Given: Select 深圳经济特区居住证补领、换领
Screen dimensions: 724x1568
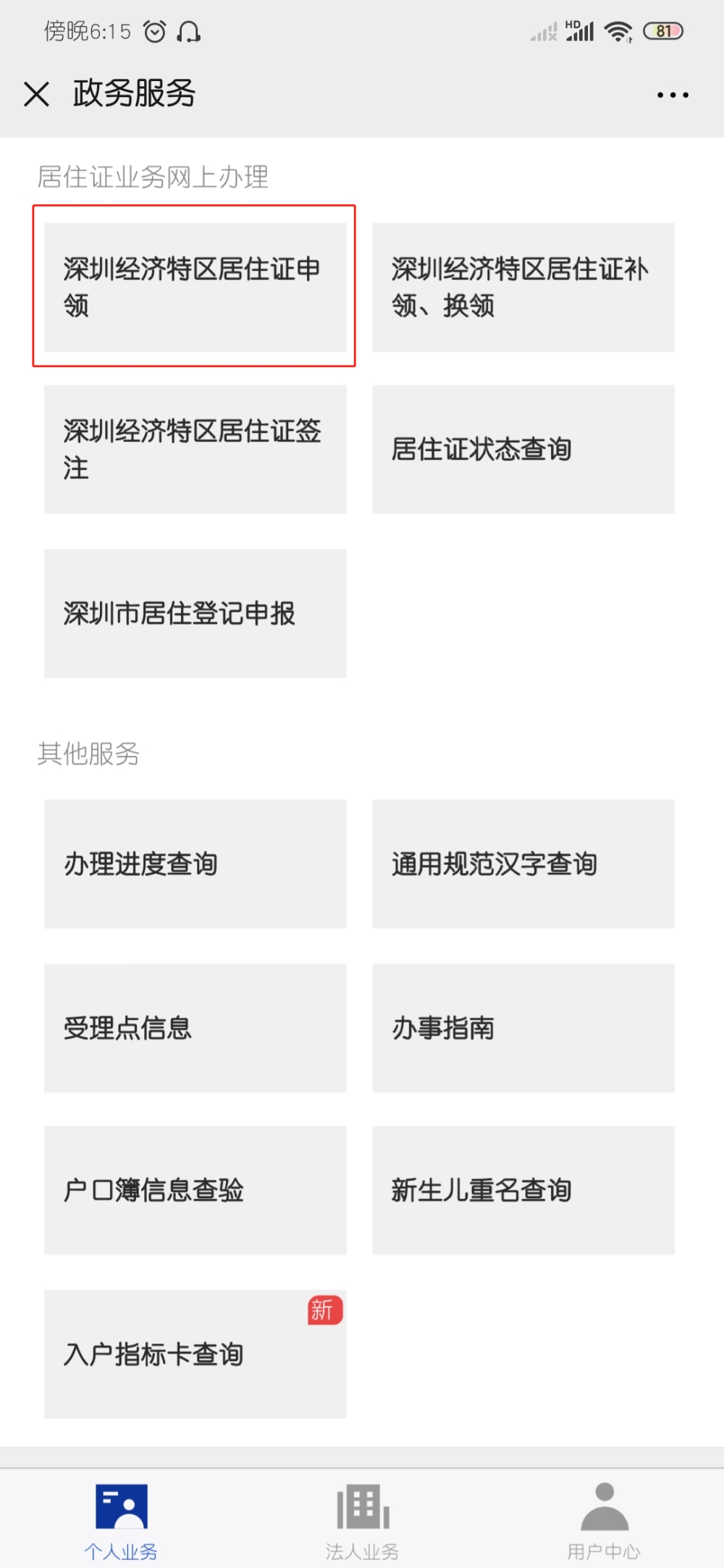Looking at the screenshot, I should click(x=523, y=287).
